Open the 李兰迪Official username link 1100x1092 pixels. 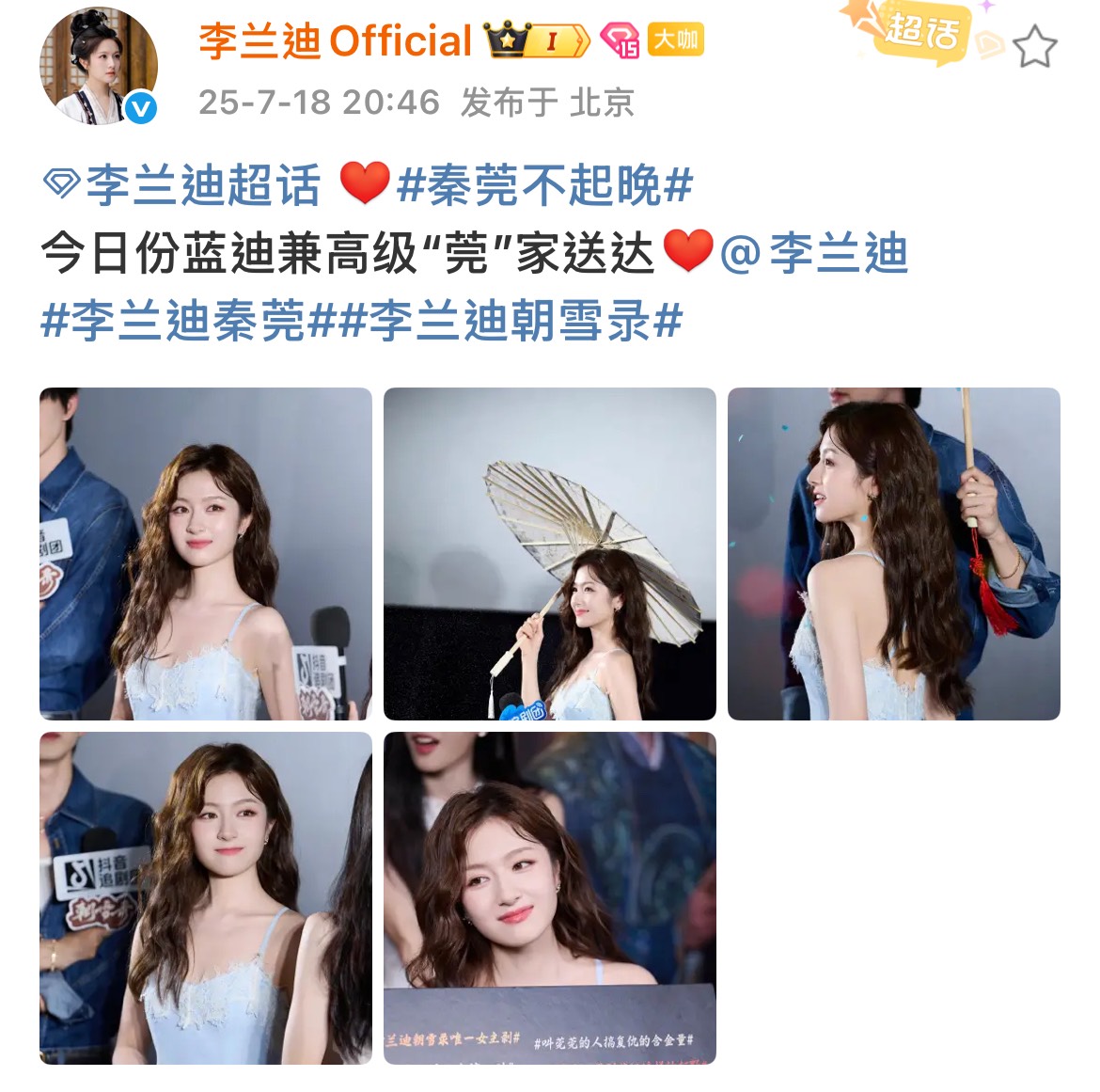point(336,41)
